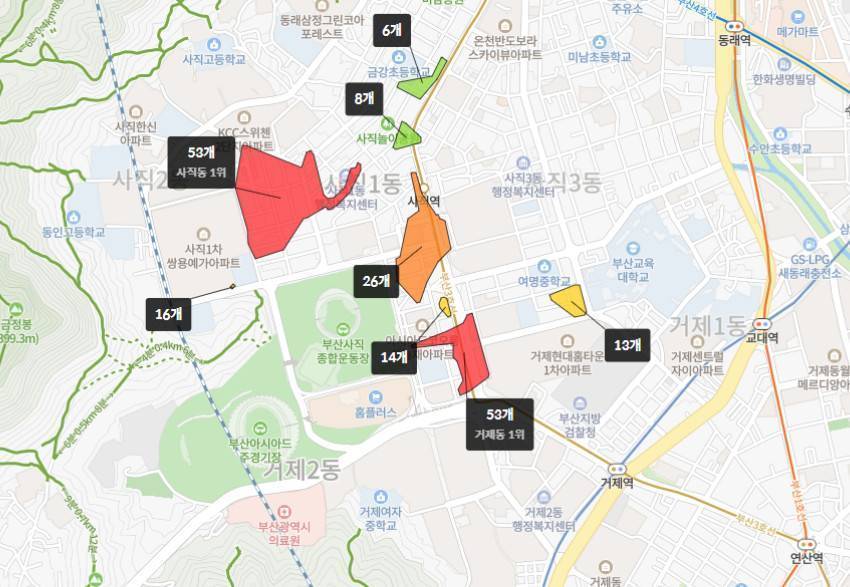Tap the 6개 green zone label
Viewport: 850px width, 587px height.
(391, 31)
